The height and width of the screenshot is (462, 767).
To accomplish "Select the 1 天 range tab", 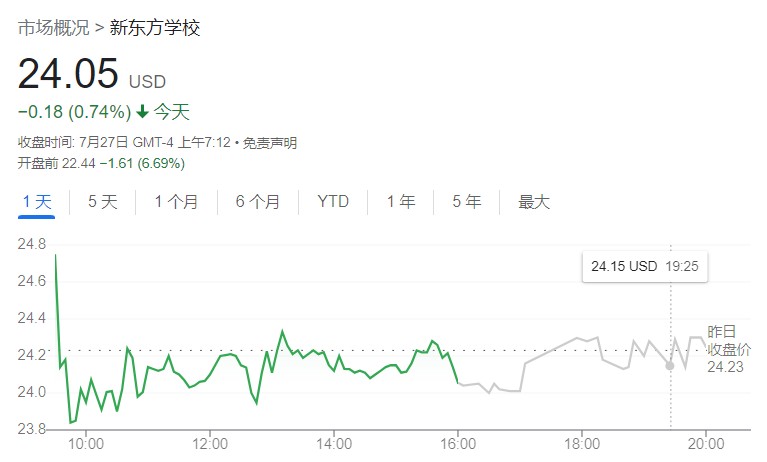I will pyautogui.click(x=36, y=202).
